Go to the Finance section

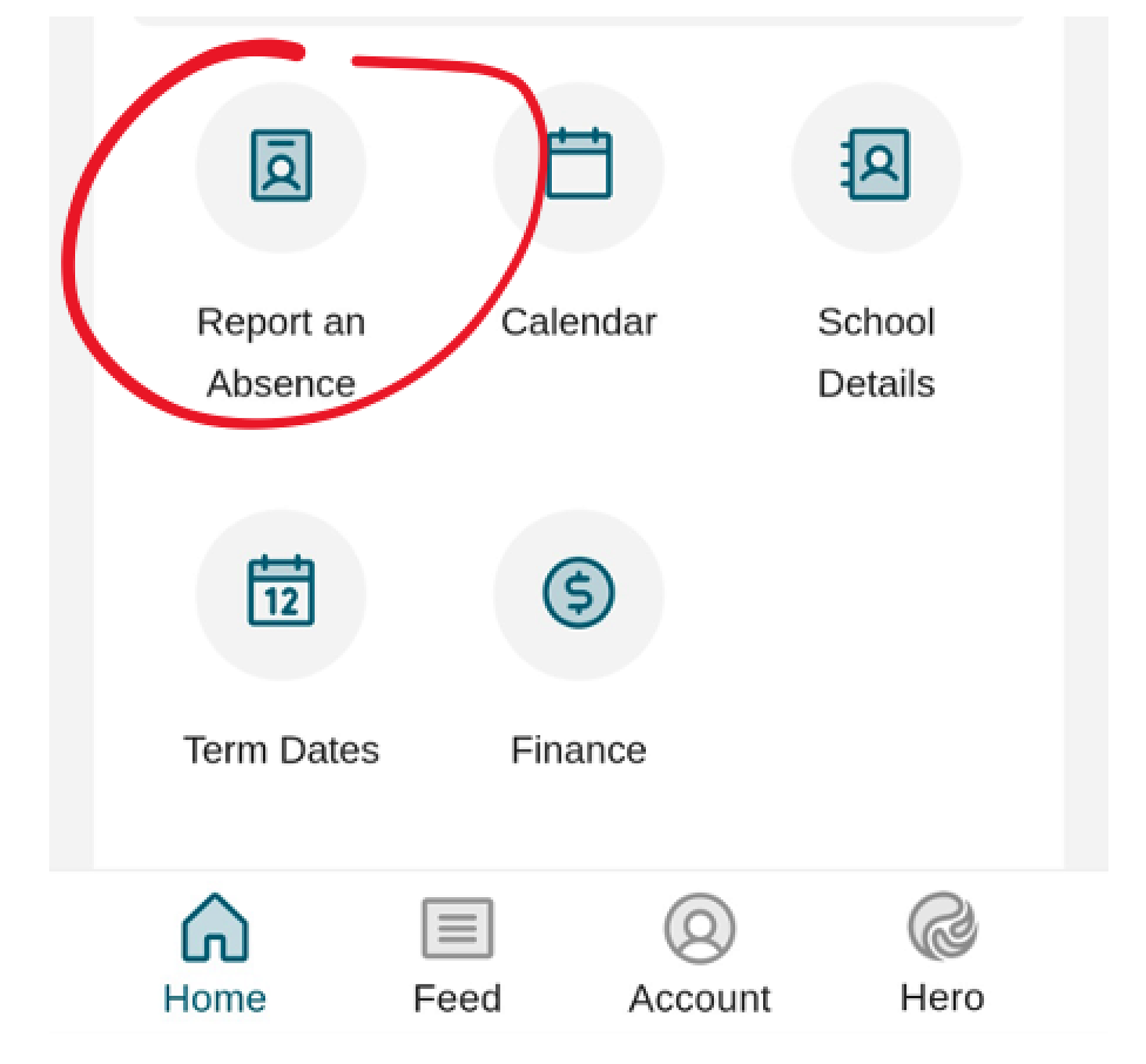point(578,594)
